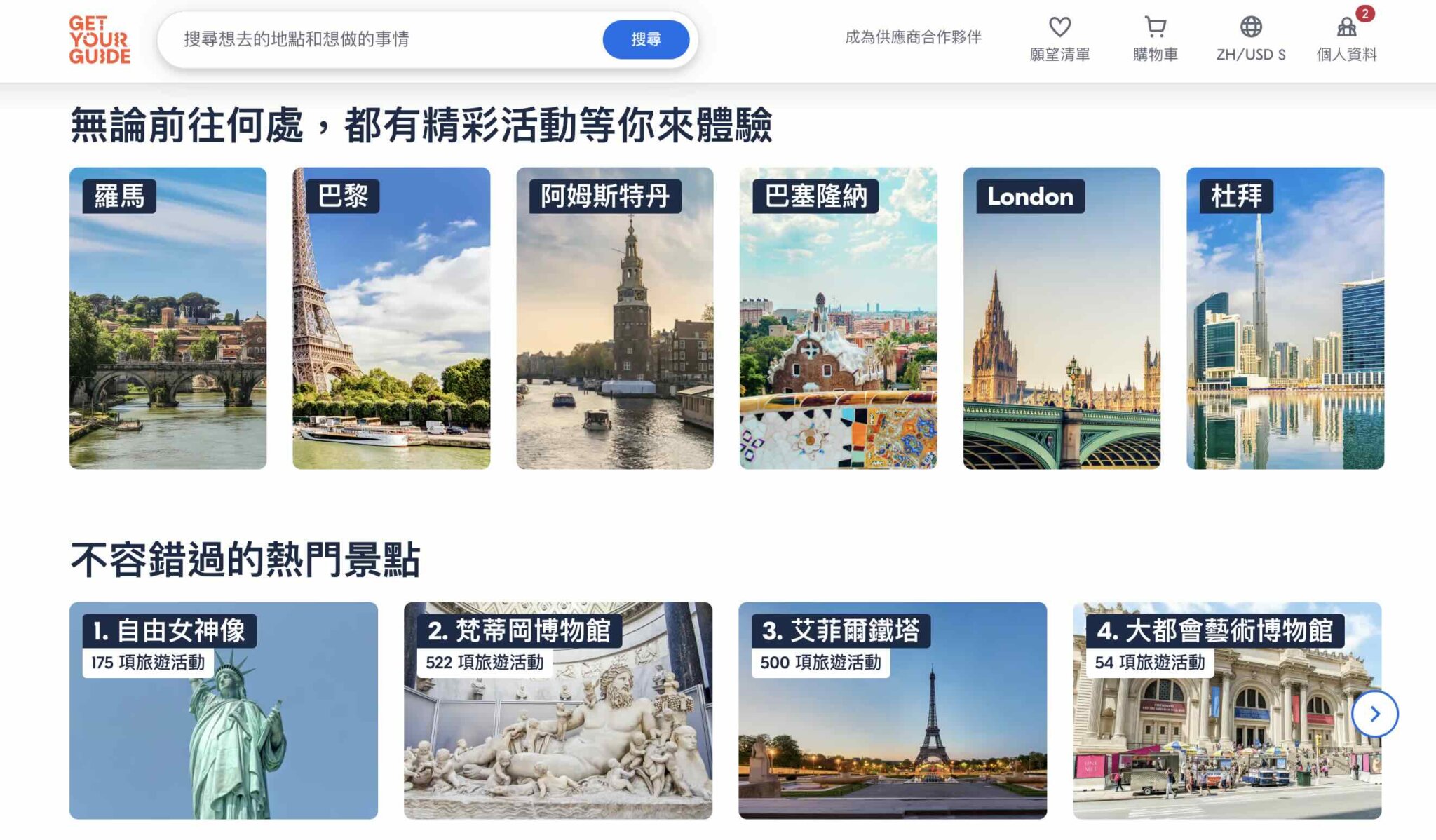
Task: Select attraction 3. 艾菲爾鐵塔
Action: pos(892,710)
